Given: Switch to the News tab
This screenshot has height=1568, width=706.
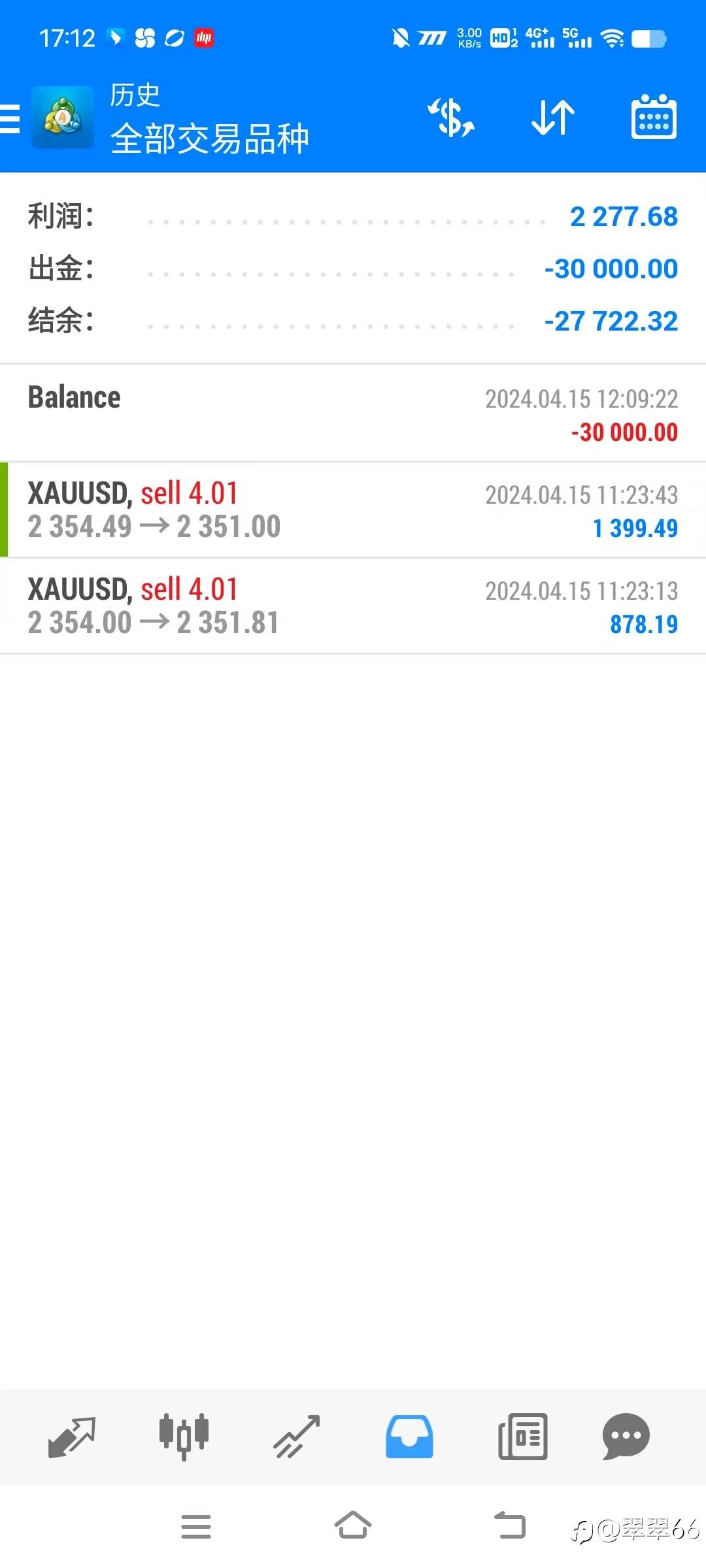Looking at the screenshot, I should (522, 1437).
